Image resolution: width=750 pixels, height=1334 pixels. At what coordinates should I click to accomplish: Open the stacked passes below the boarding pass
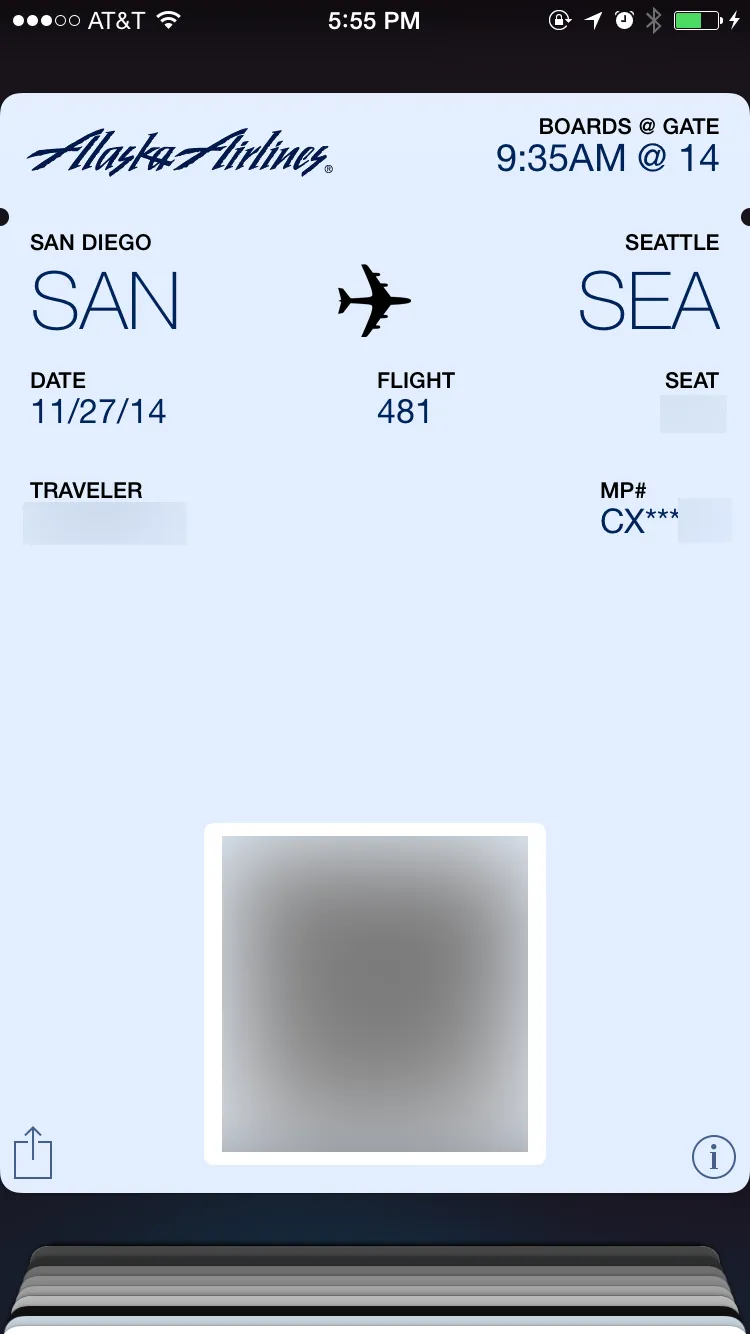(x=375, y=1290)
